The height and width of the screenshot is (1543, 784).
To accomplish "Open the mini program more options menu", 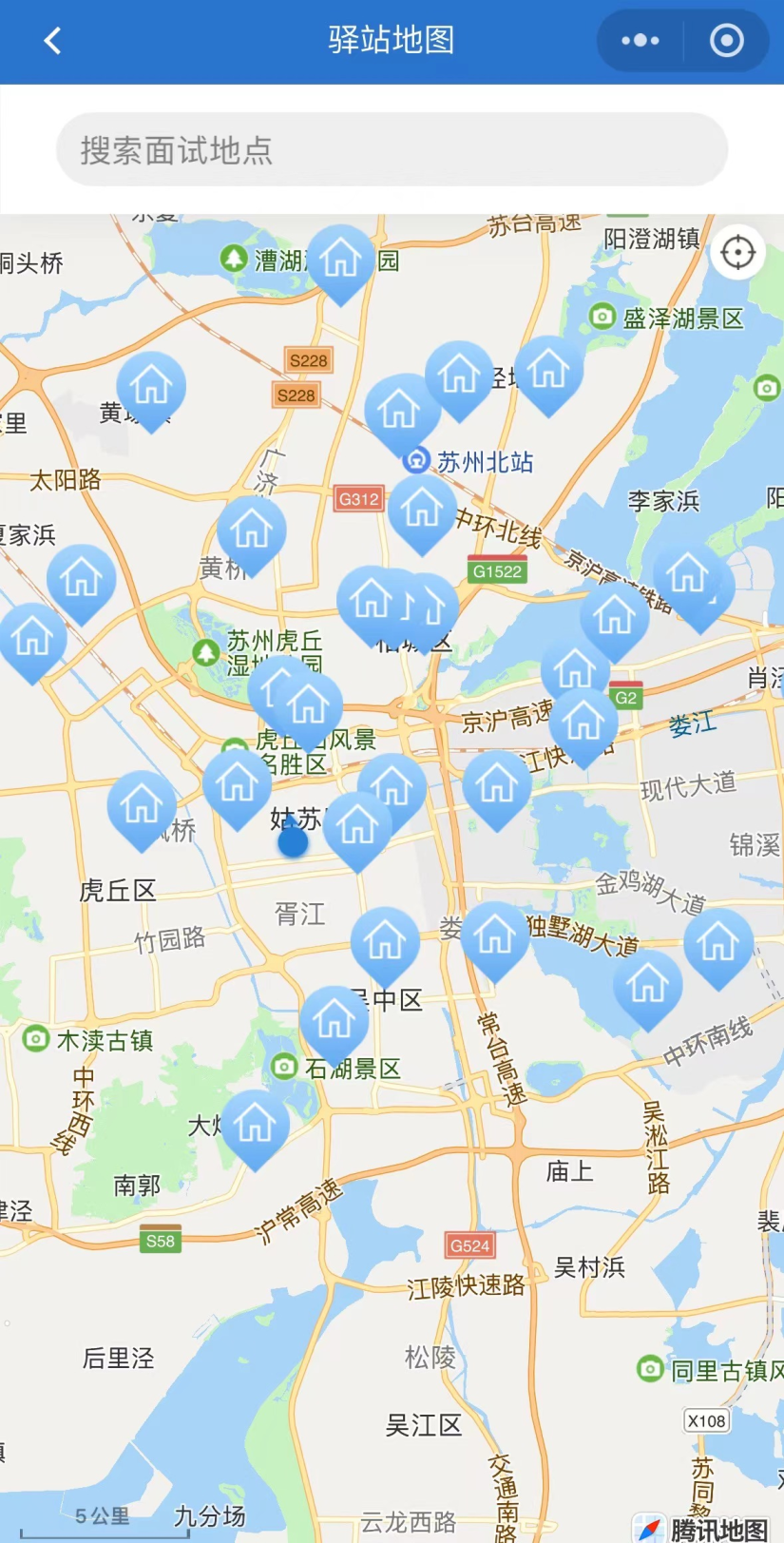I will coord(640,41).
